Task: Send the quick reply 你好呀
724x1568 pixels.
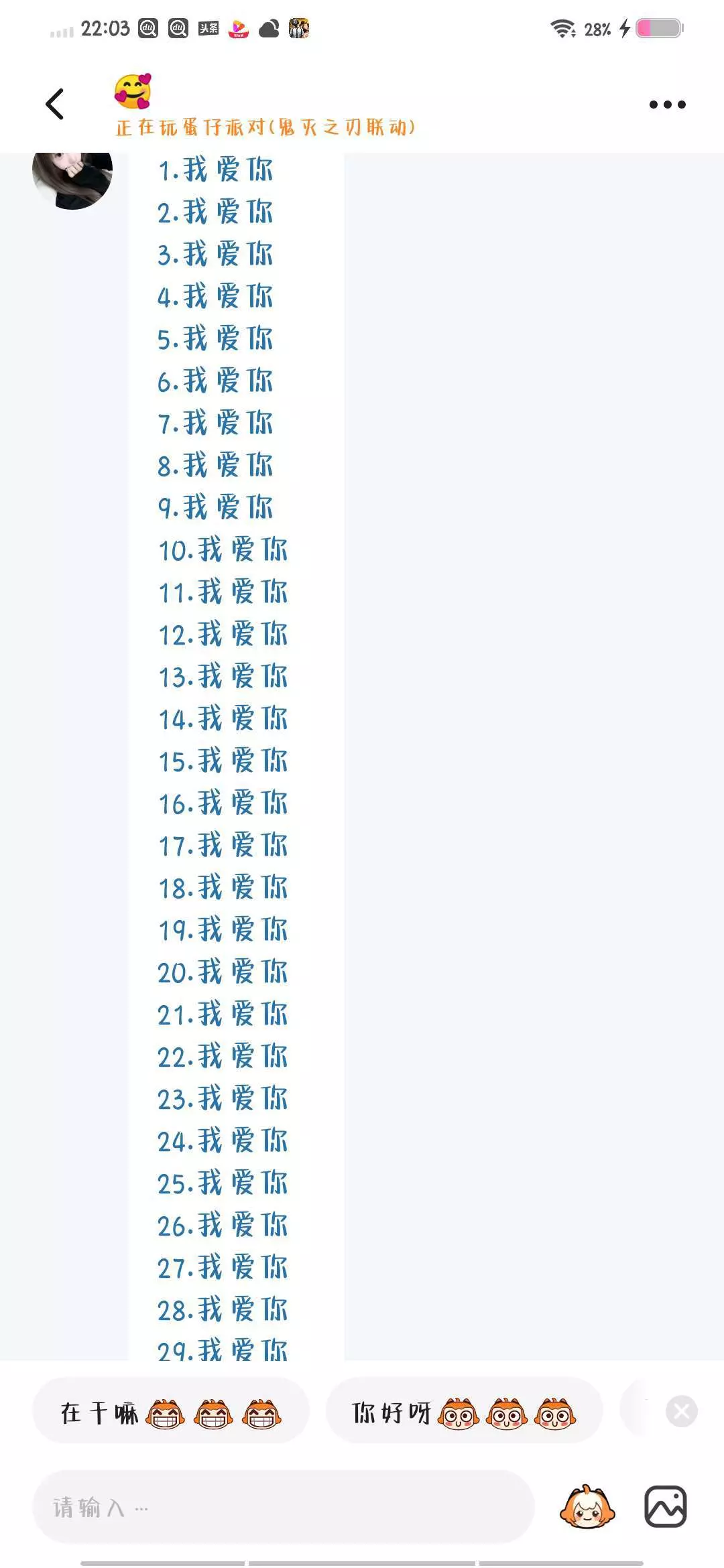Action: pos(464,1411)
